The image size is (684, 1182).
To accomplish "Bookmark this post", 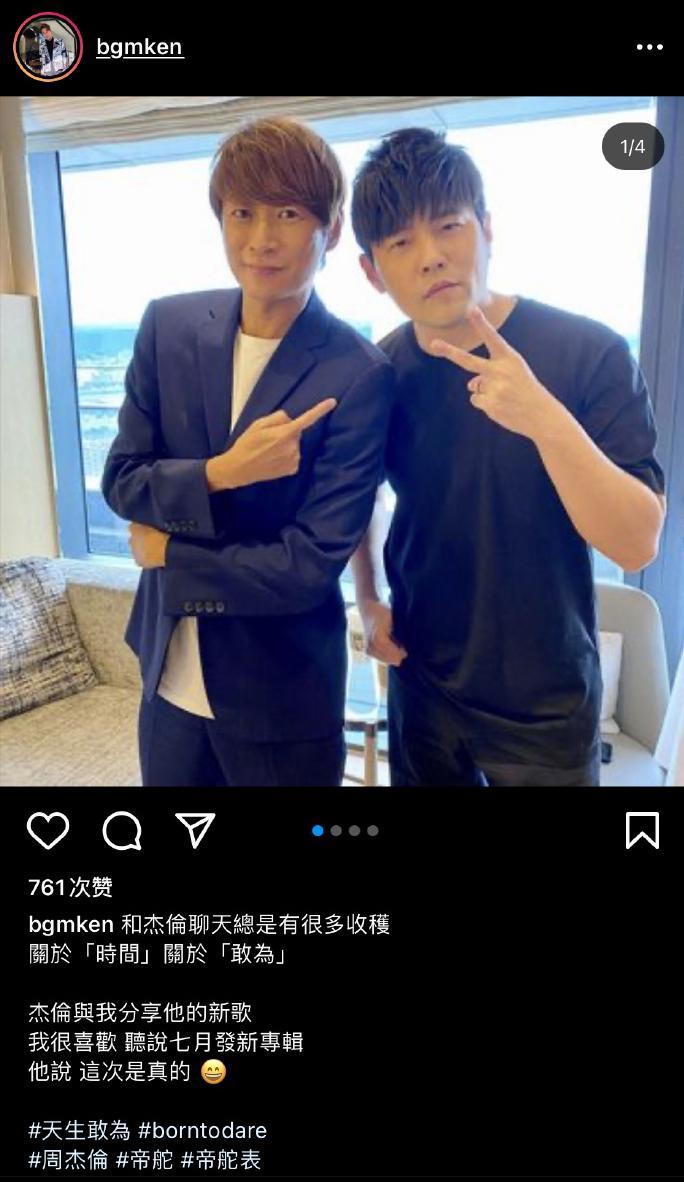I will point(642,830).
